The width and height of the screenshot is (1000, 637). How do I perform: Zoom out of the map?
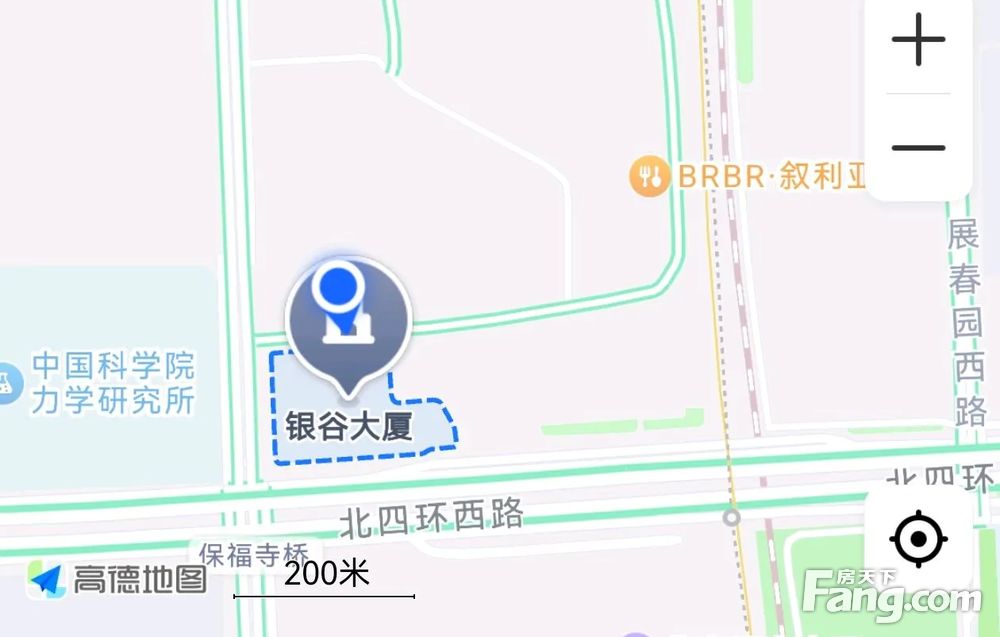click(918, 148)
